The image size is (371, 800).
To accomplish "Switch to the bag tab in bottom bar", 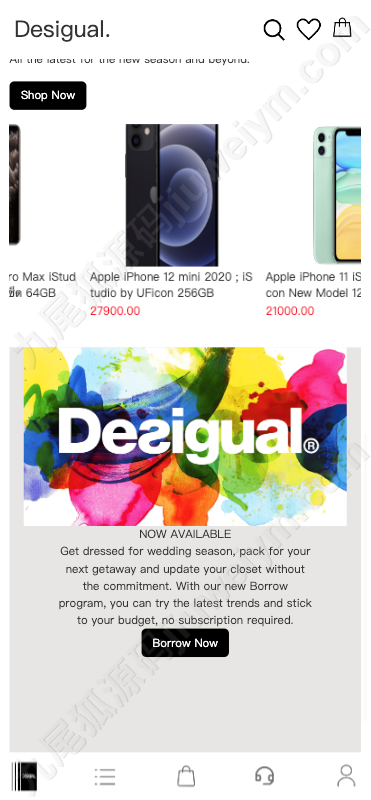I will (186, 776).
